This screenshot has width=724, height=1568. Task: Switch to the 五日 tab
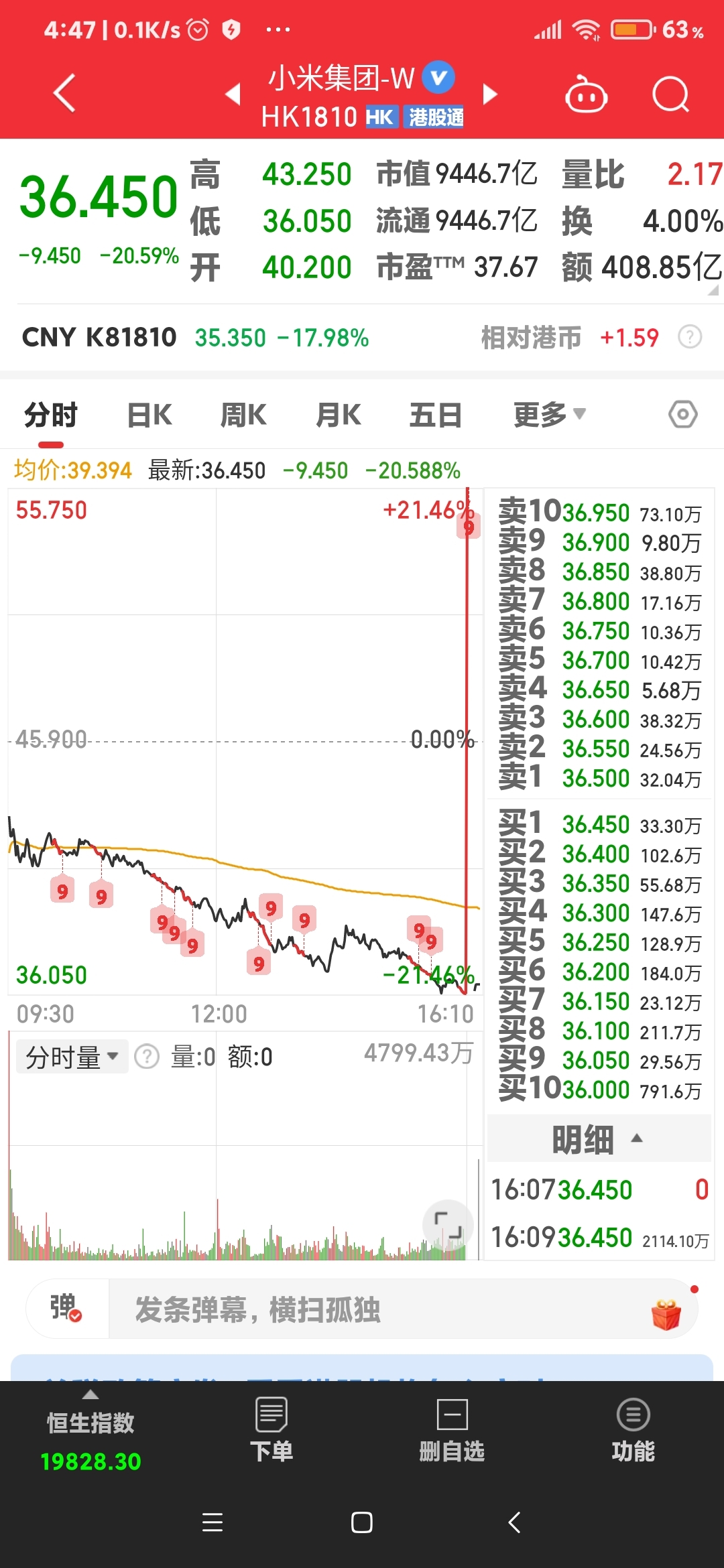434,414
